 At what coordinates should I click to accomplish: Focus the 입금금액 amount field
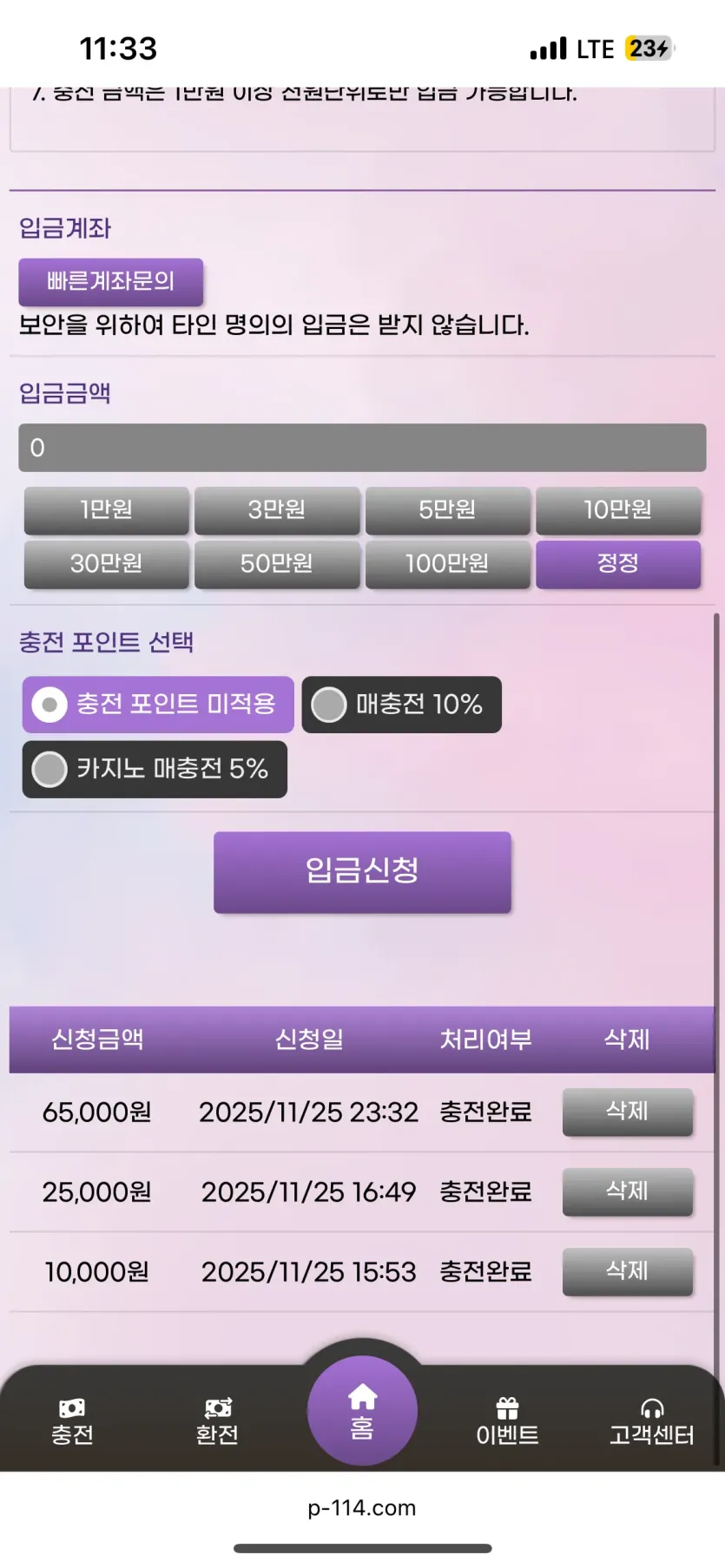(x=362, y=448)
